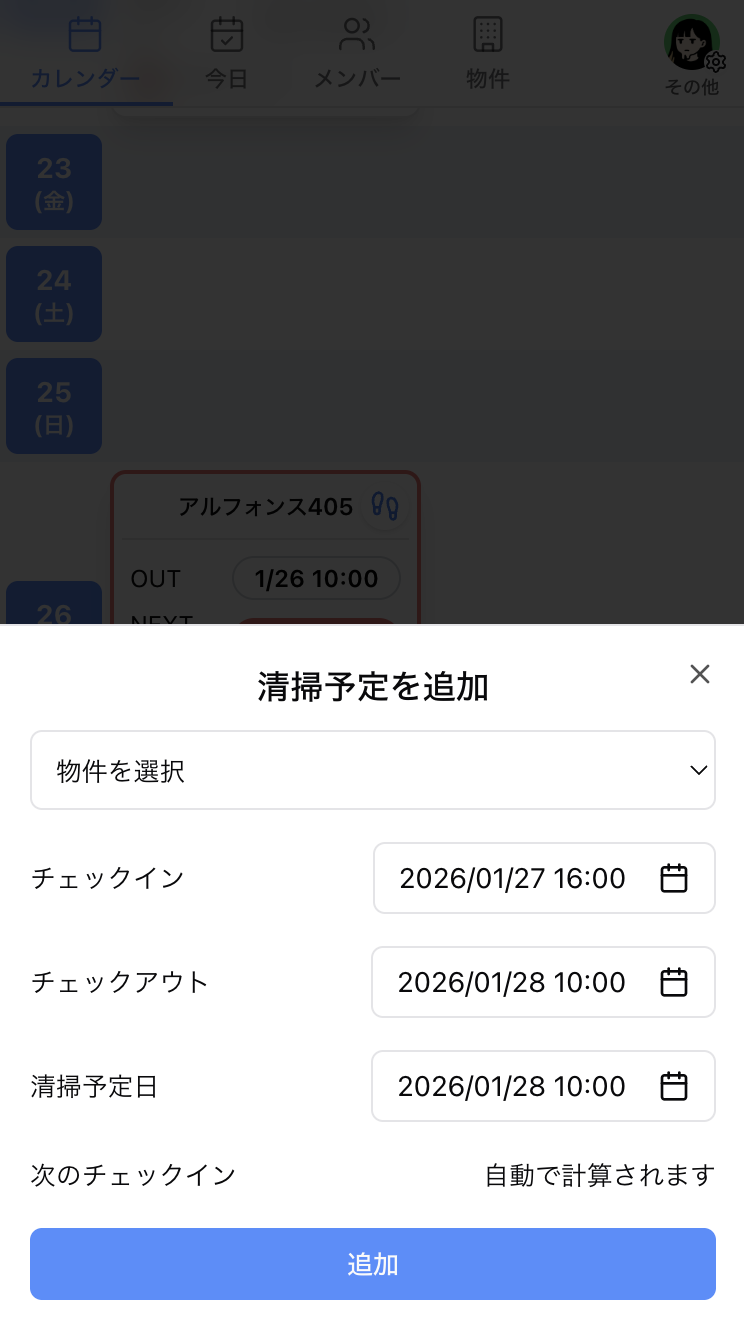Click the settings gear icon above その他

tap(716, 64)
